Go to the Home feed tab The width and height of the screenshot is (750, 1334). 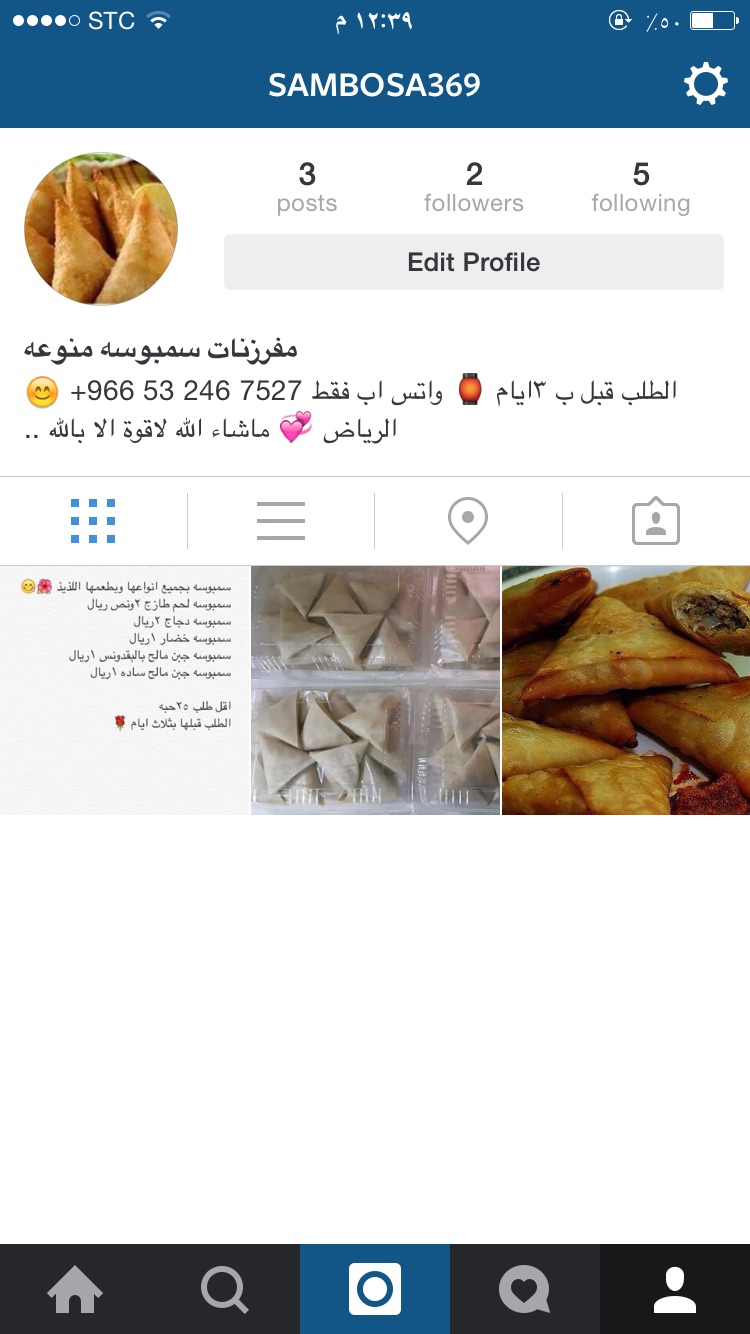tap(75, 1289)
